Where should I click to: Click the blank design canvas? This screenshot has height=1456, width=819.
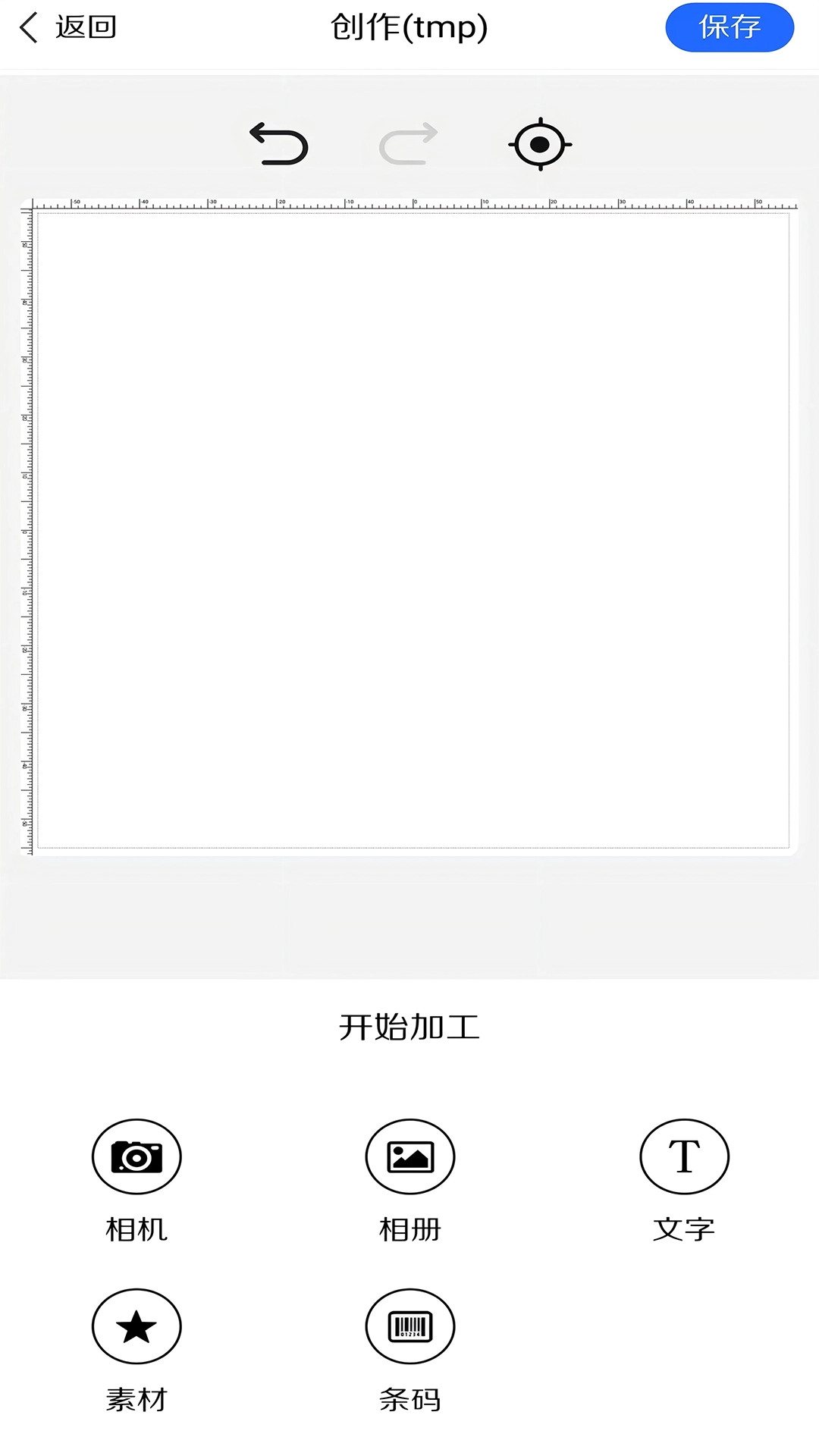tap(413, 531)
